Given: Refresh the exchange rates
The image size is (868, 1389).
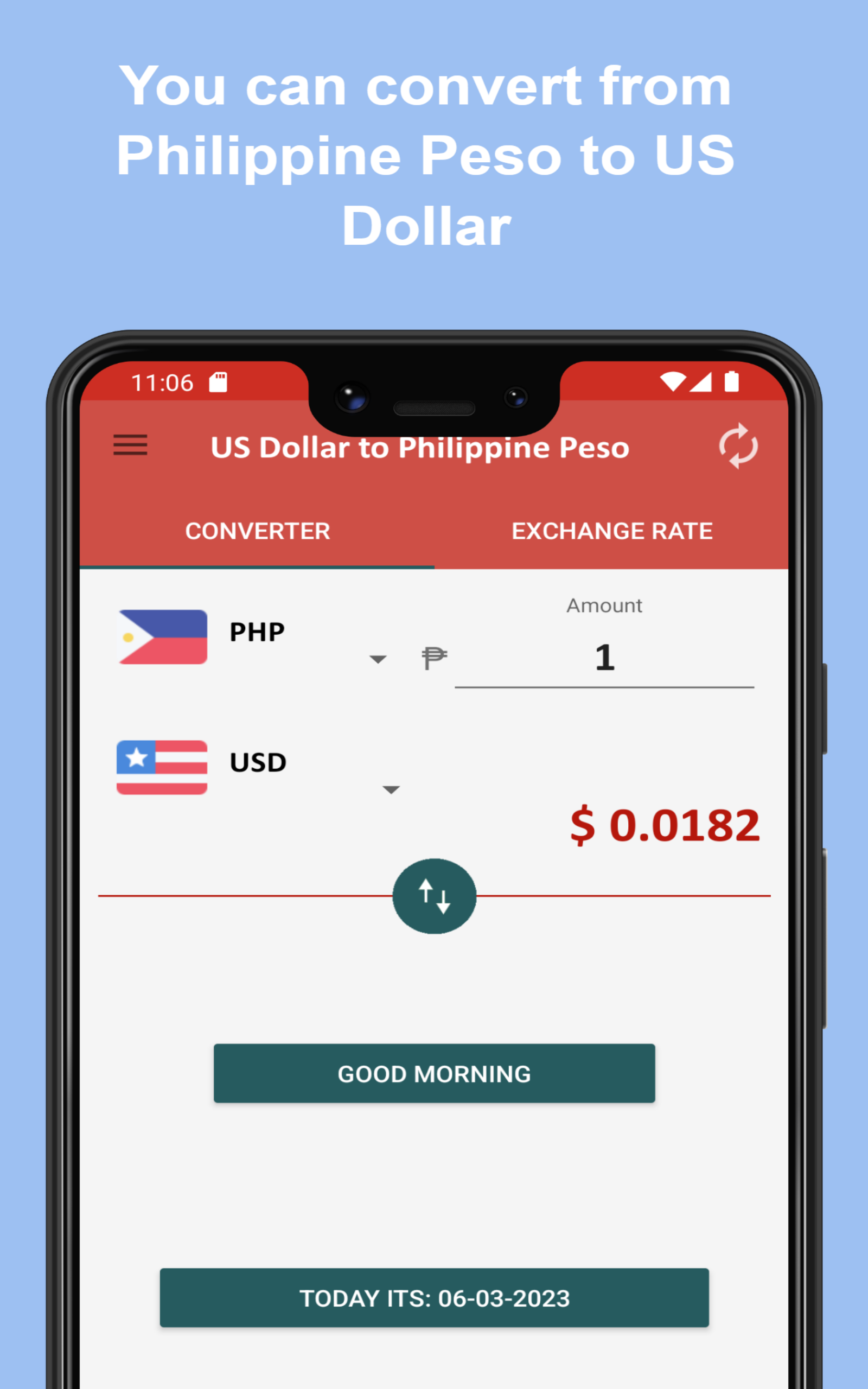Looking at the screenshot, I should click(x=738, y=447).
